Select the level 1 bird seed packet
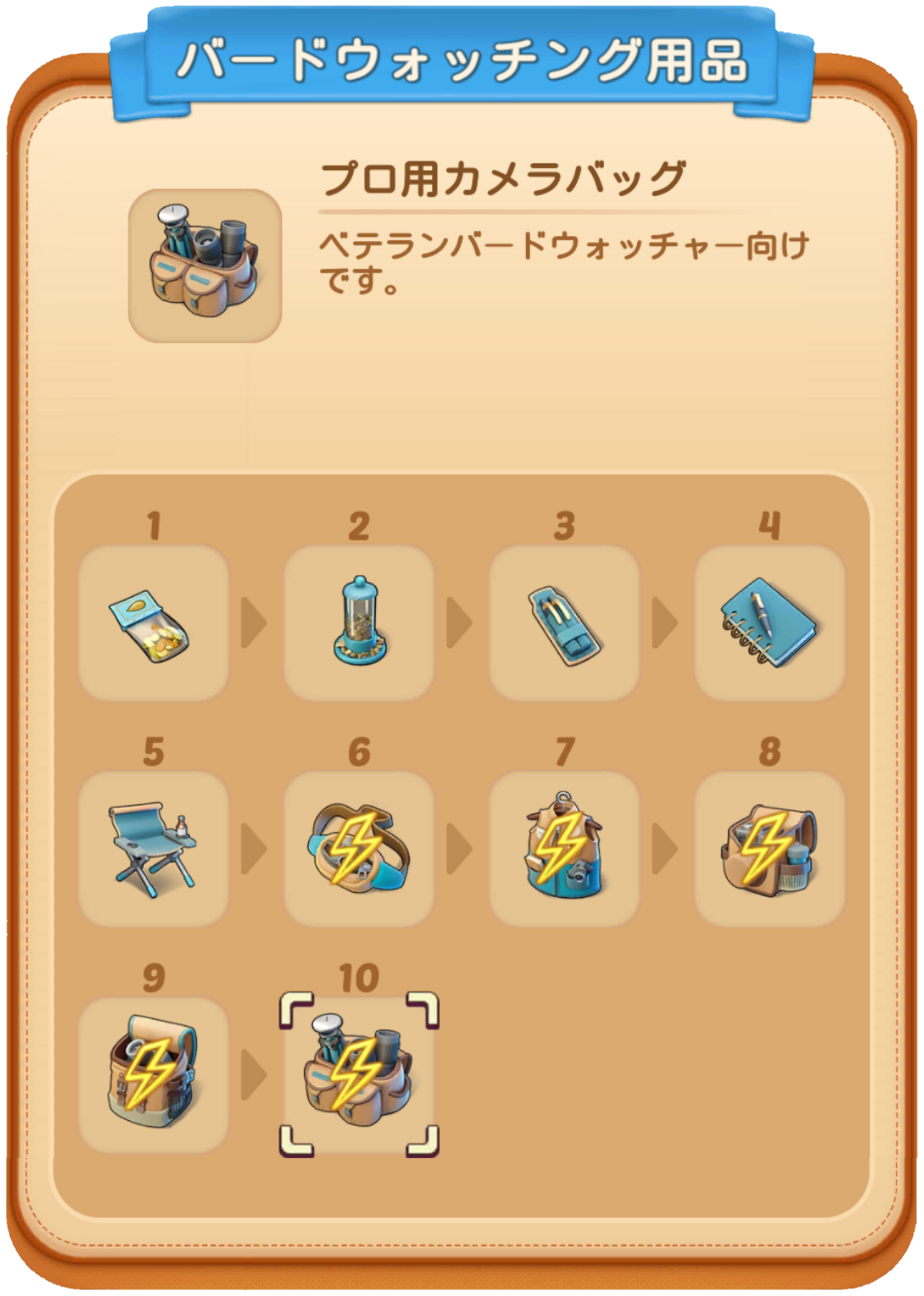924x1296 pixels. pos(153,622)
